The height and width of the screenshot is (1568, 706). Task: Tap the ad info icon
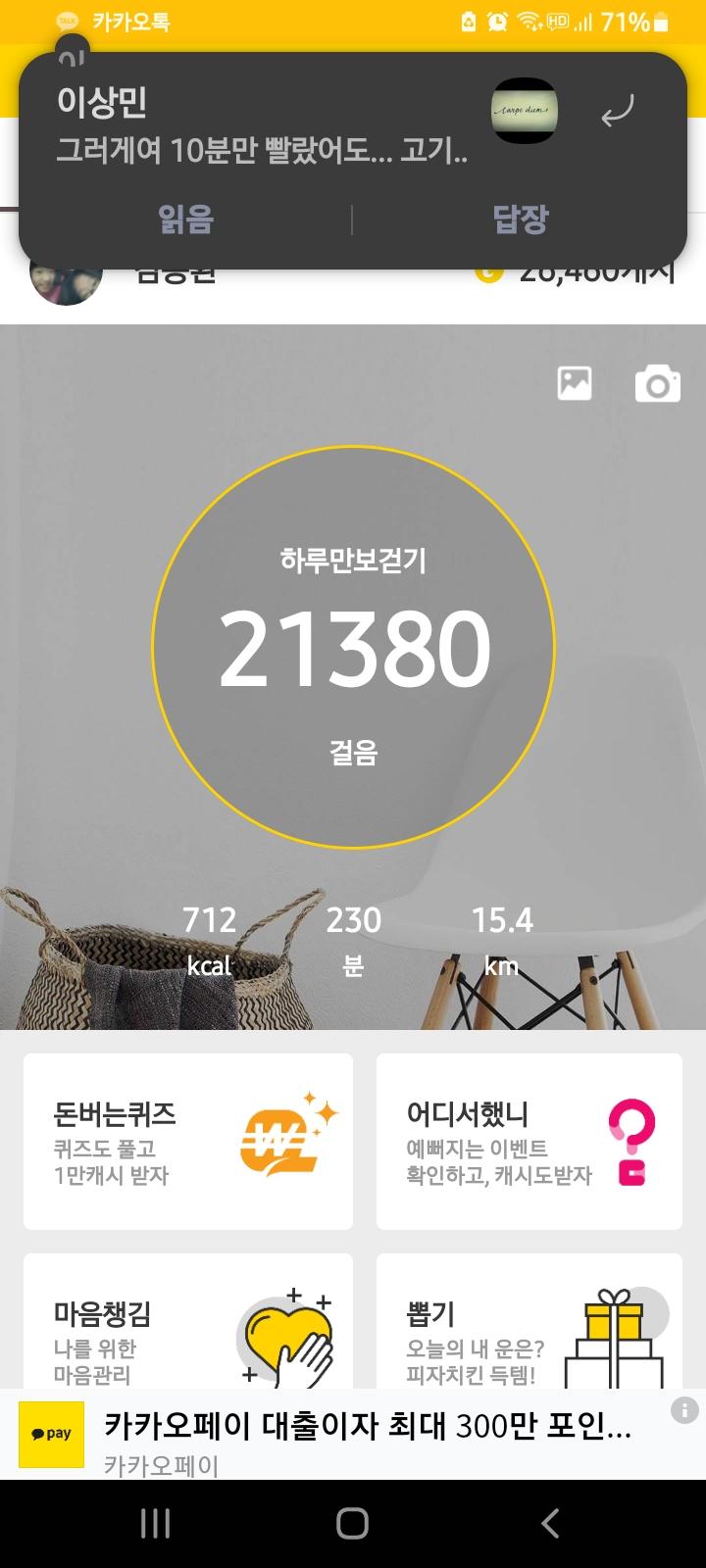point(683,1410)
